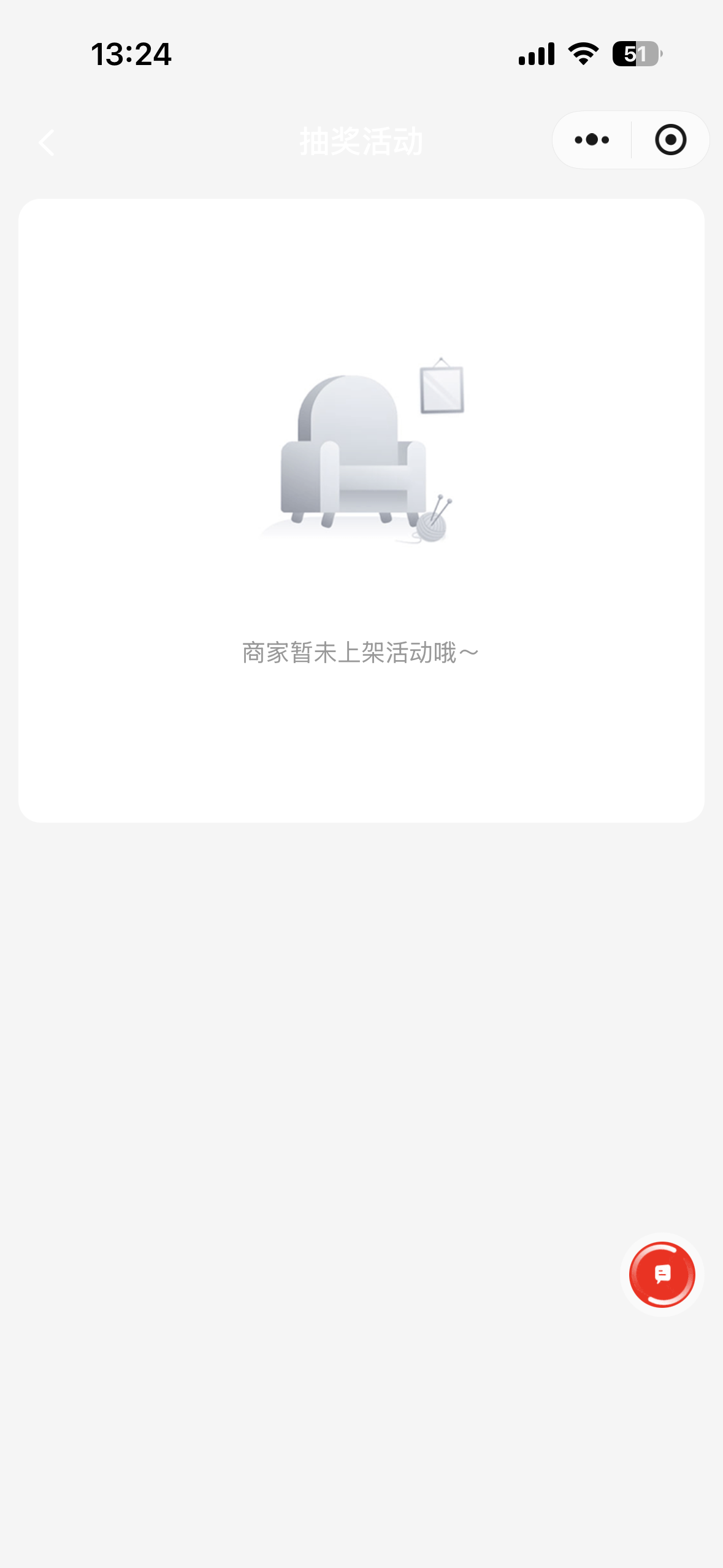
Task: Open the mini program more options menu
Action: pos(592,140)
